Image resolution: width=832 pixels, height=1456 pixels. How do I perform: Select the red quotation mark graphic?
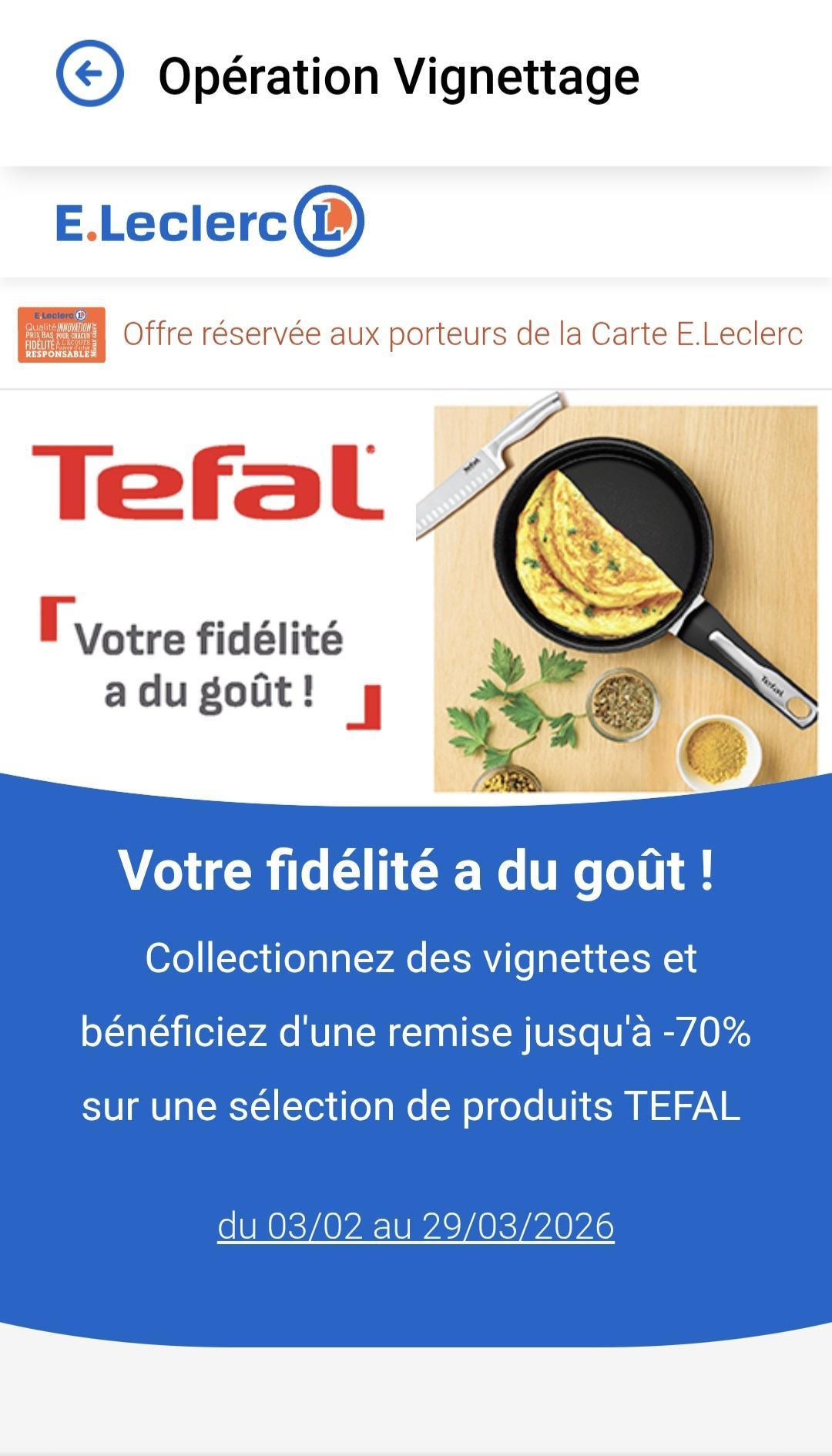(54, 616)
